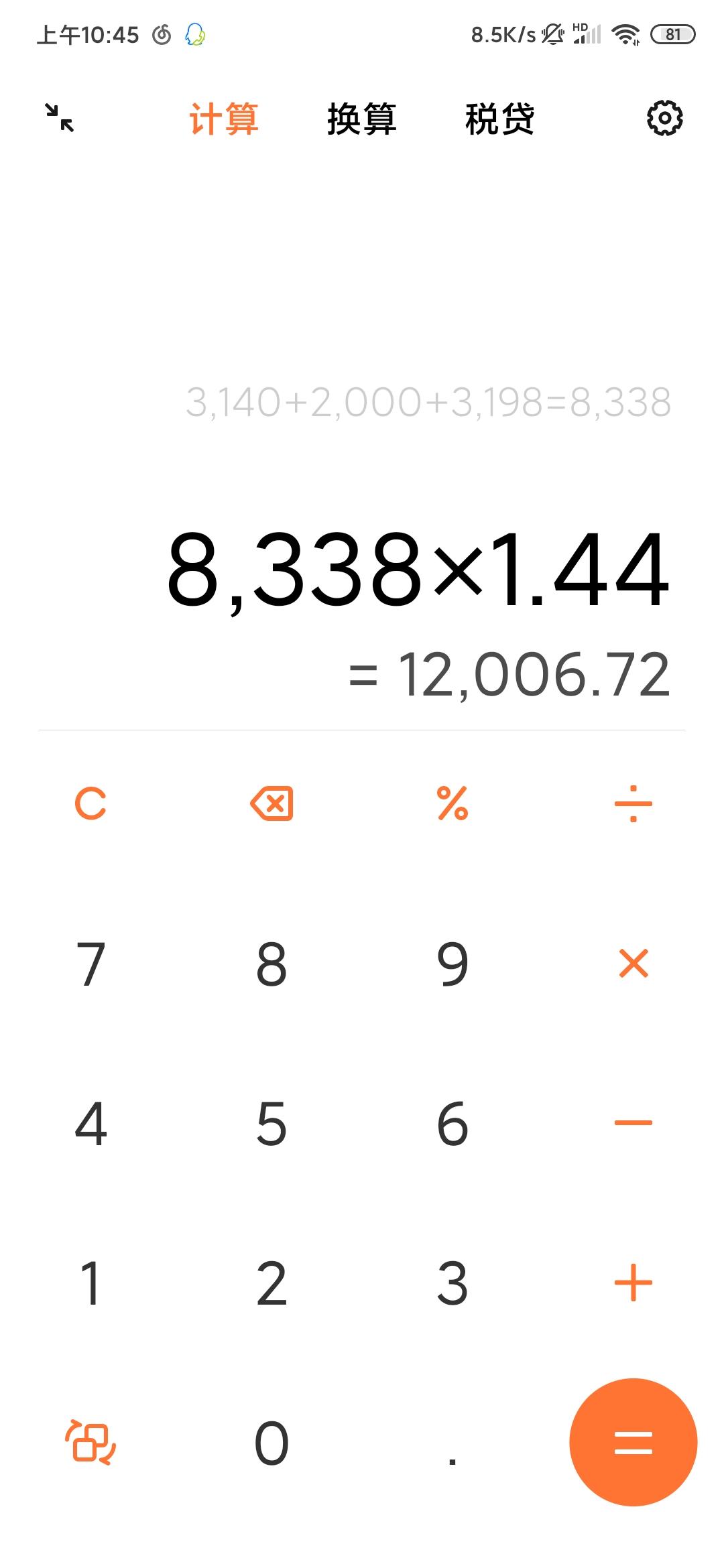
Task: Enter digit 5
Action: 271,1123
